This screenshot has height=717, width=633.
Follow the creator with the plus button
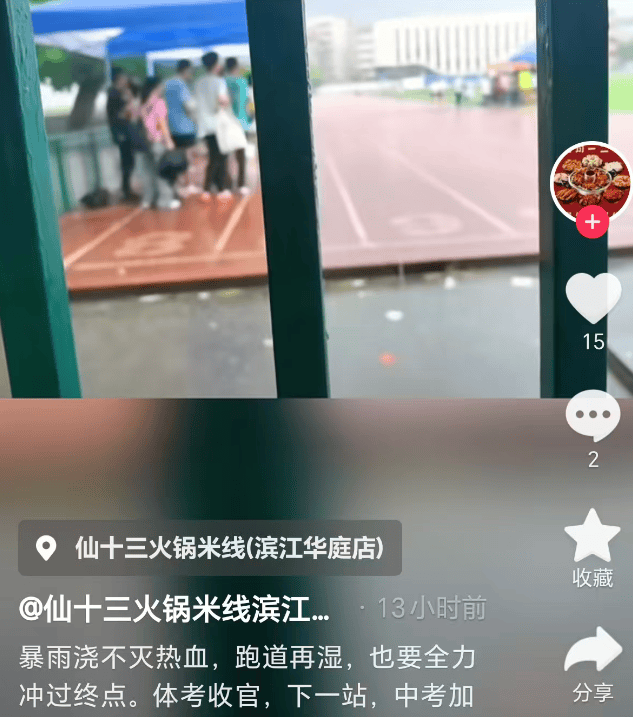(592, 222)
